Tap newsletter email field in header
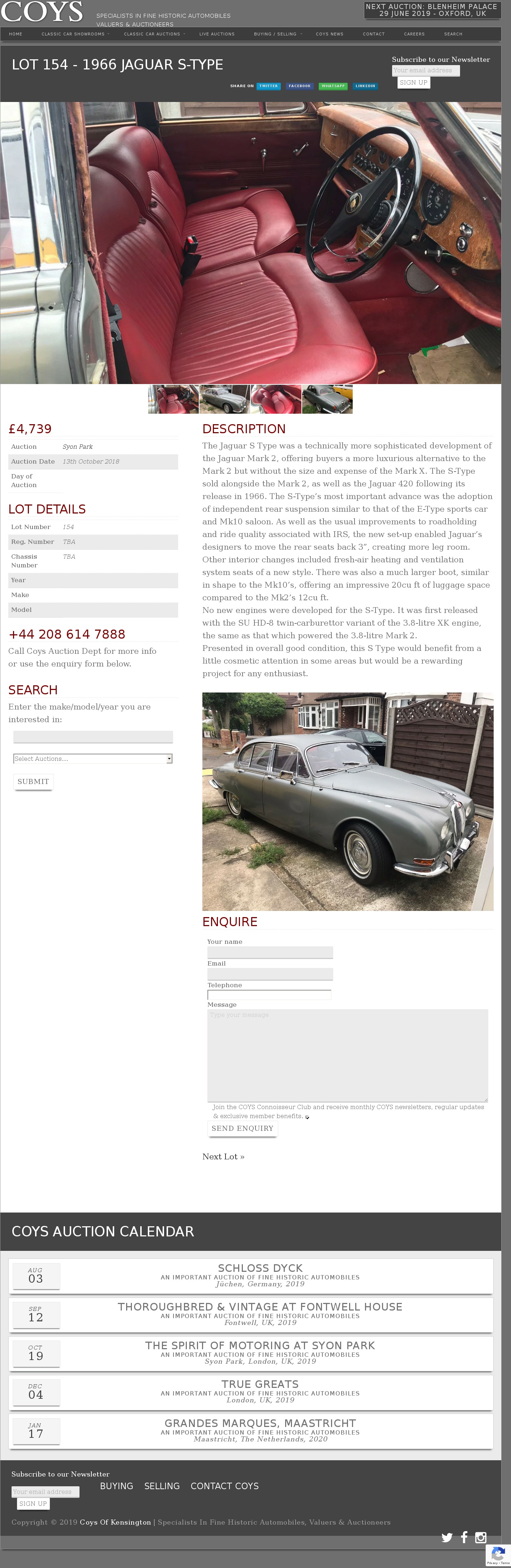This screenshot has height=1568, width=511. tap(425, 71)
